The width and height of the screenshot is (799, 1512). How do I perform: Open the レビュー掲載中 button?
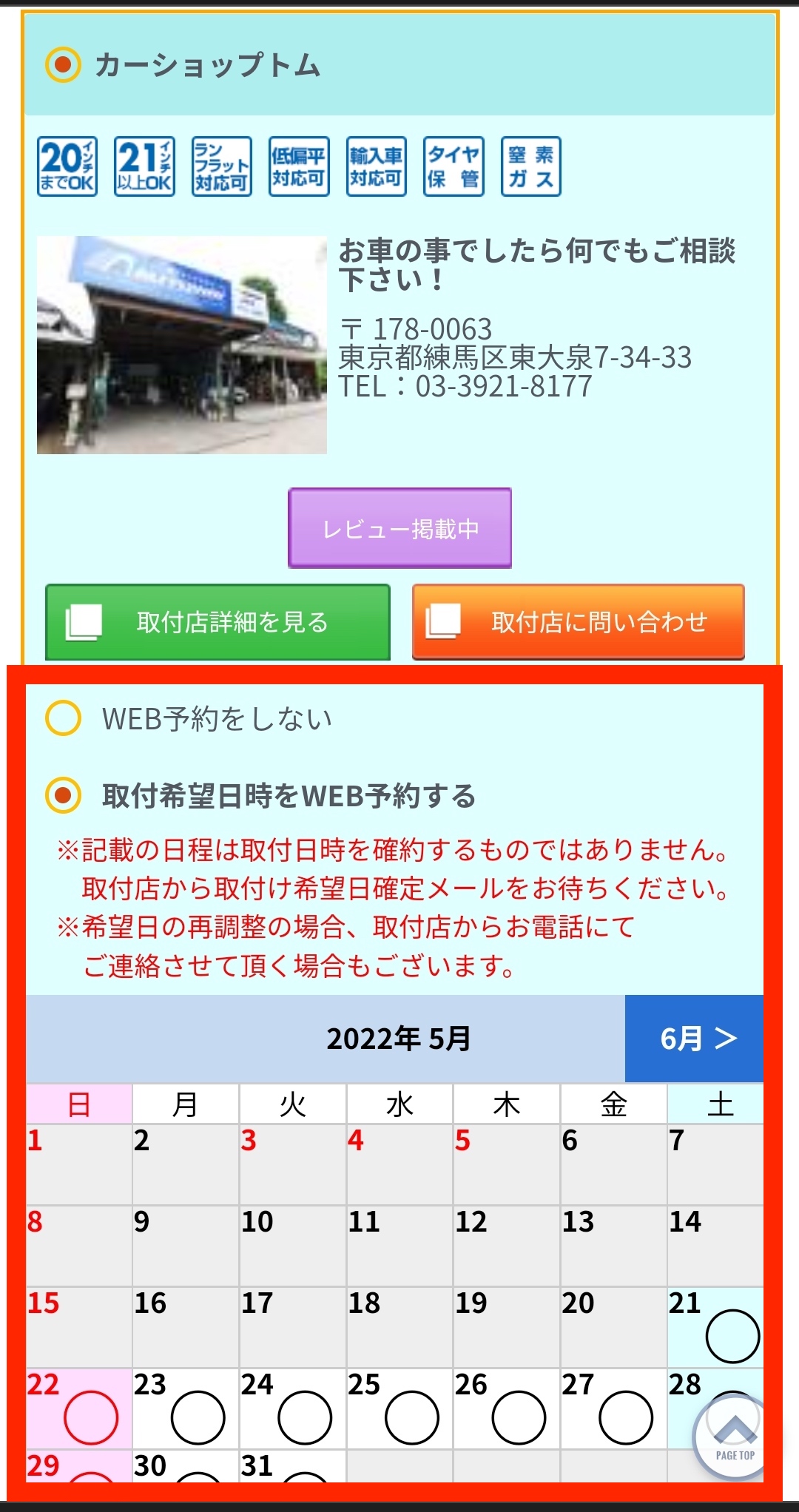point(399,528)
